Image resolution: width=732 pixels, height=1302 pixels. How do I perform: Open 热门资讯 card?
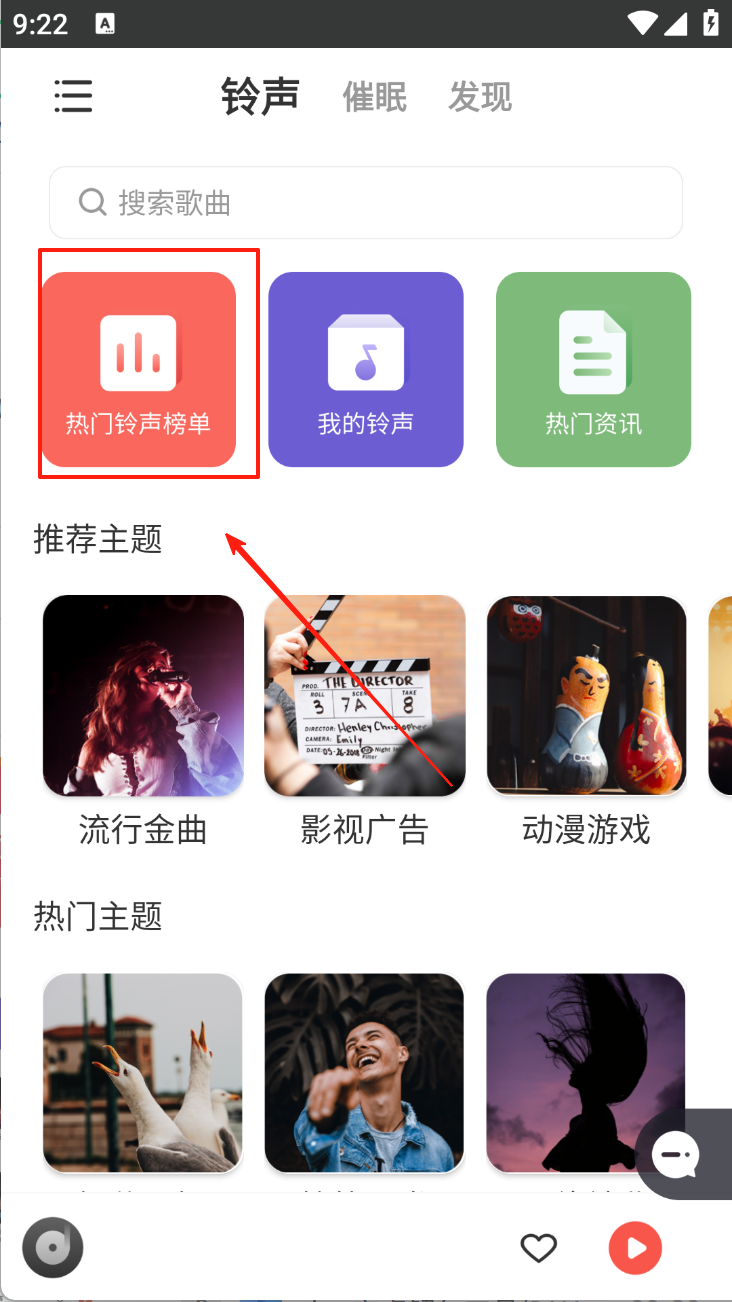[x=593, y=369]
